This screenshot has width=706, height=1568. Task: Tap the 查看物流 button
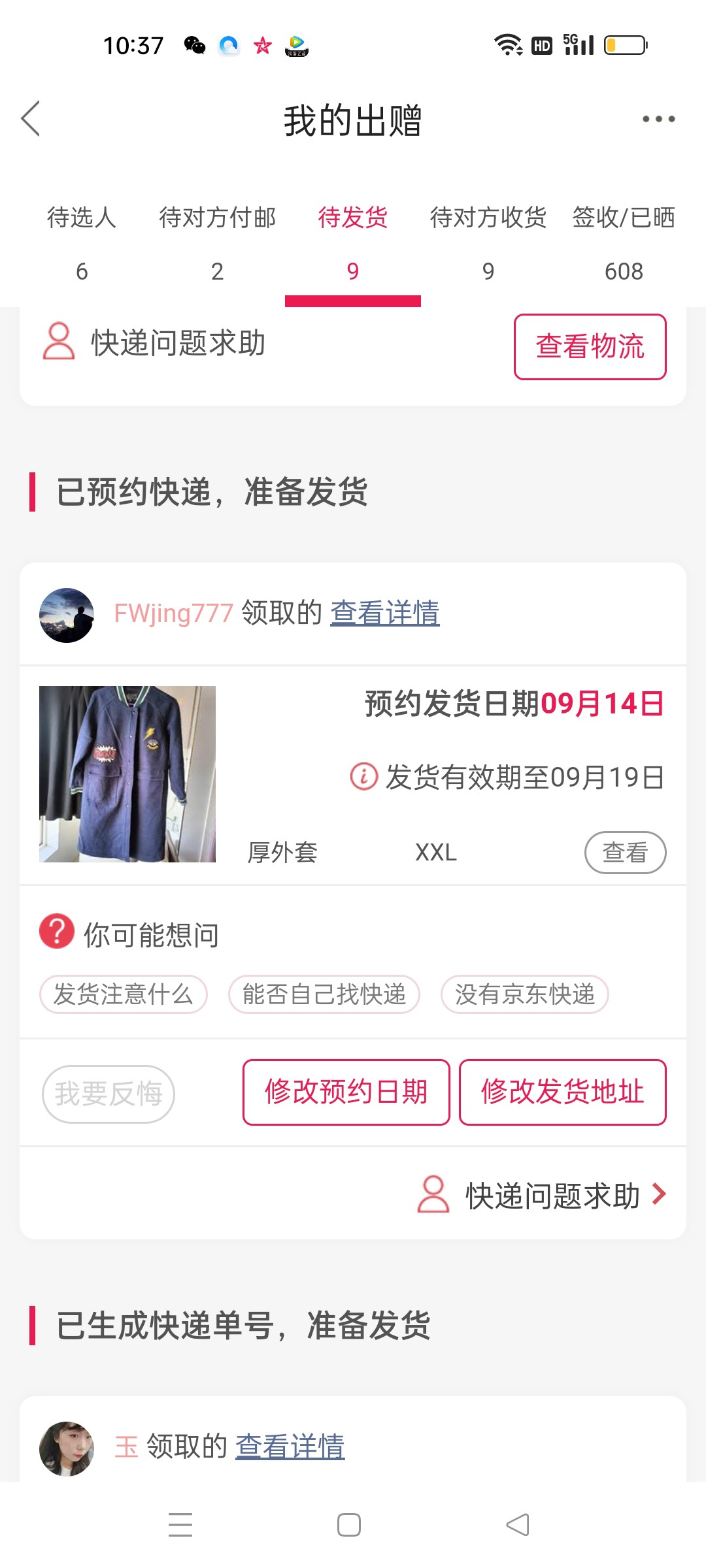590,346
